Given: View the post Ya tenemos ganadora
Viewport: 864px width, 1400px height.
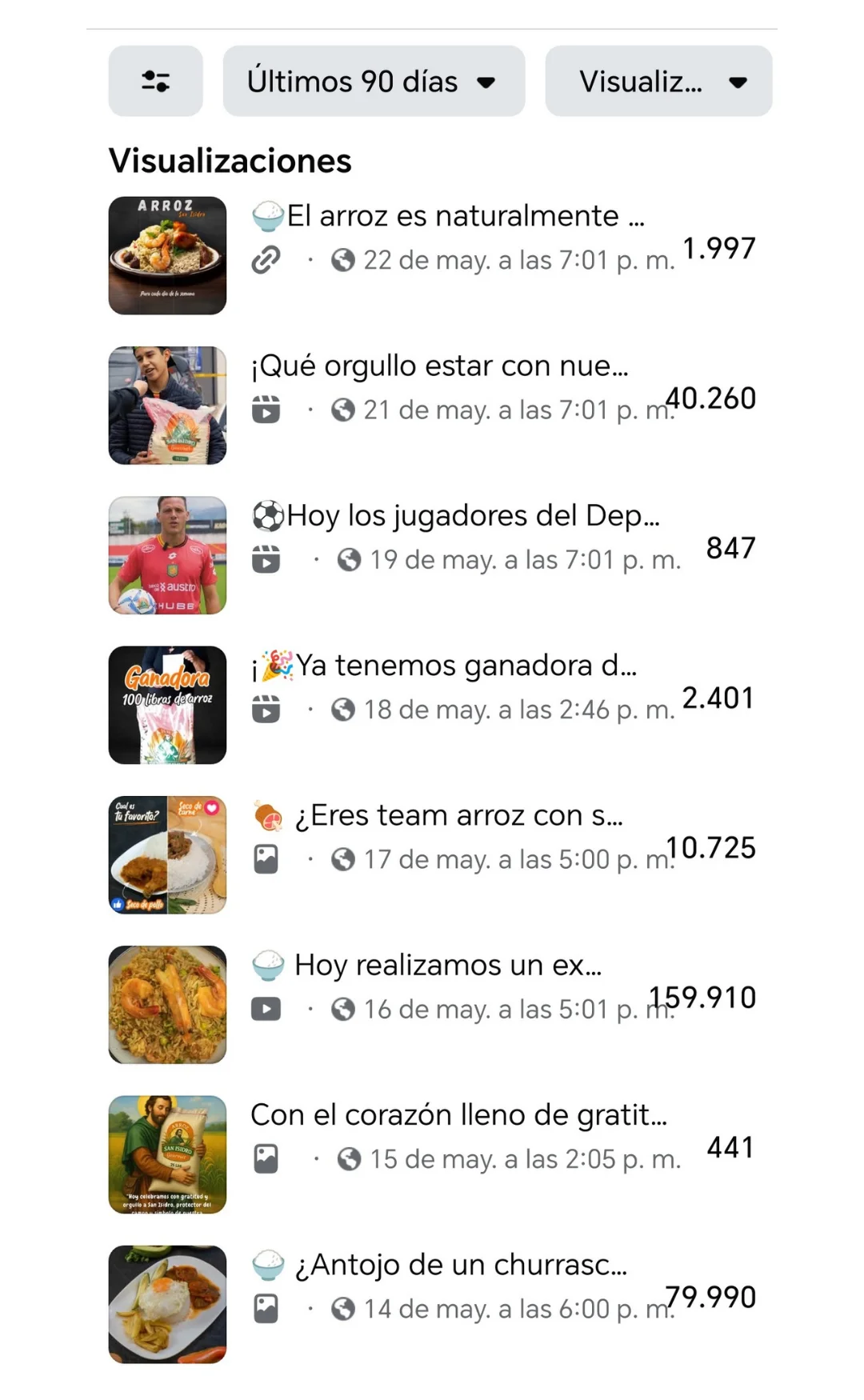Looking at the screenshot, I should coord(432,705).
